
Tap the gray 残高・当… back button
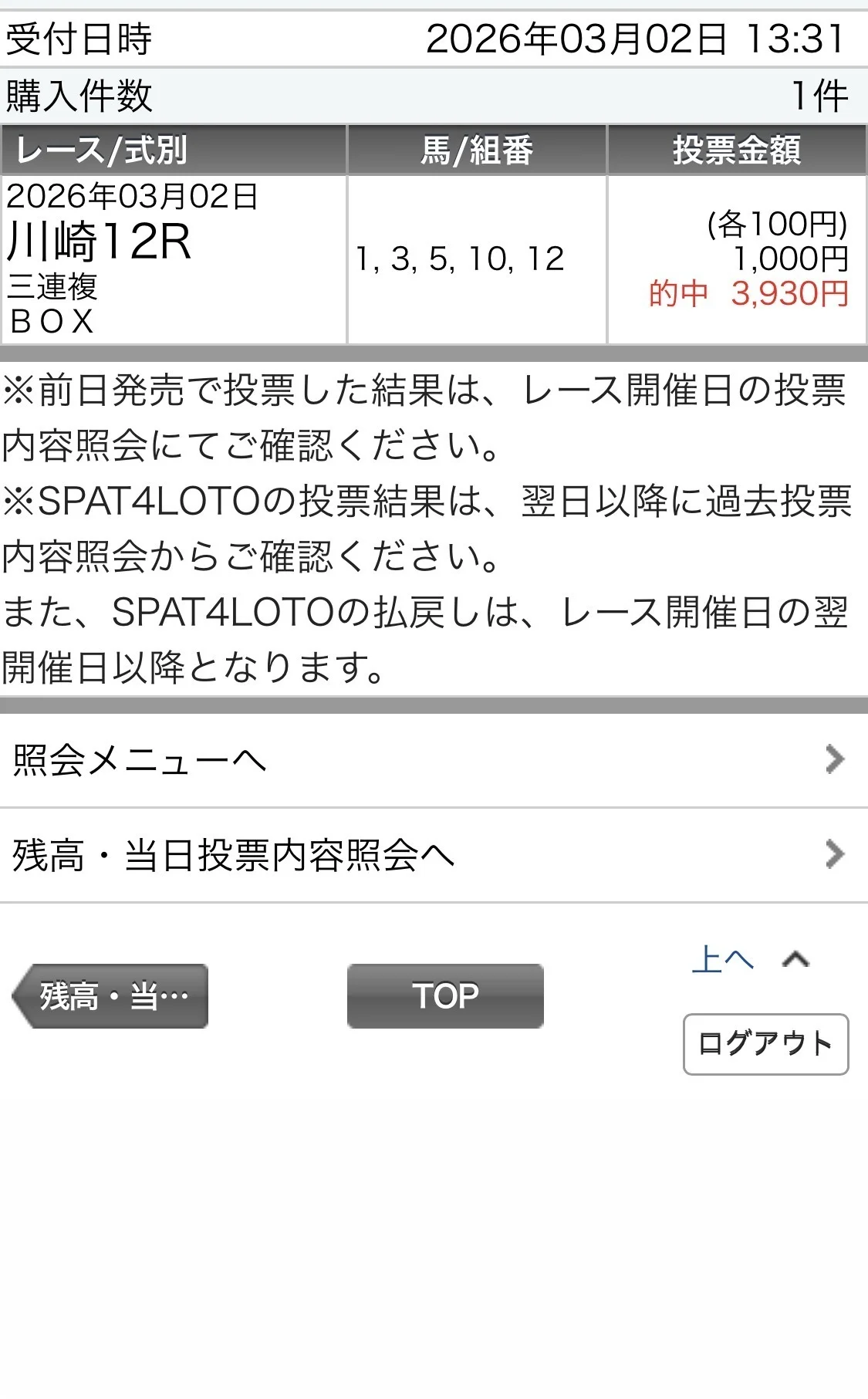click(x=112, y=996)
